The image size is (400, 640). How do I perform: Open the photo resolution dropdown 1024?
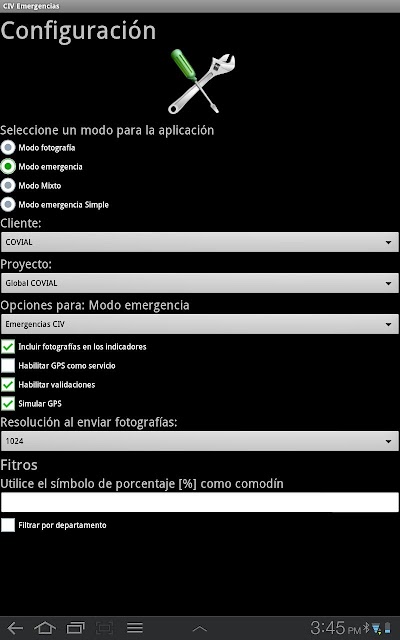(x=200, y=441)
